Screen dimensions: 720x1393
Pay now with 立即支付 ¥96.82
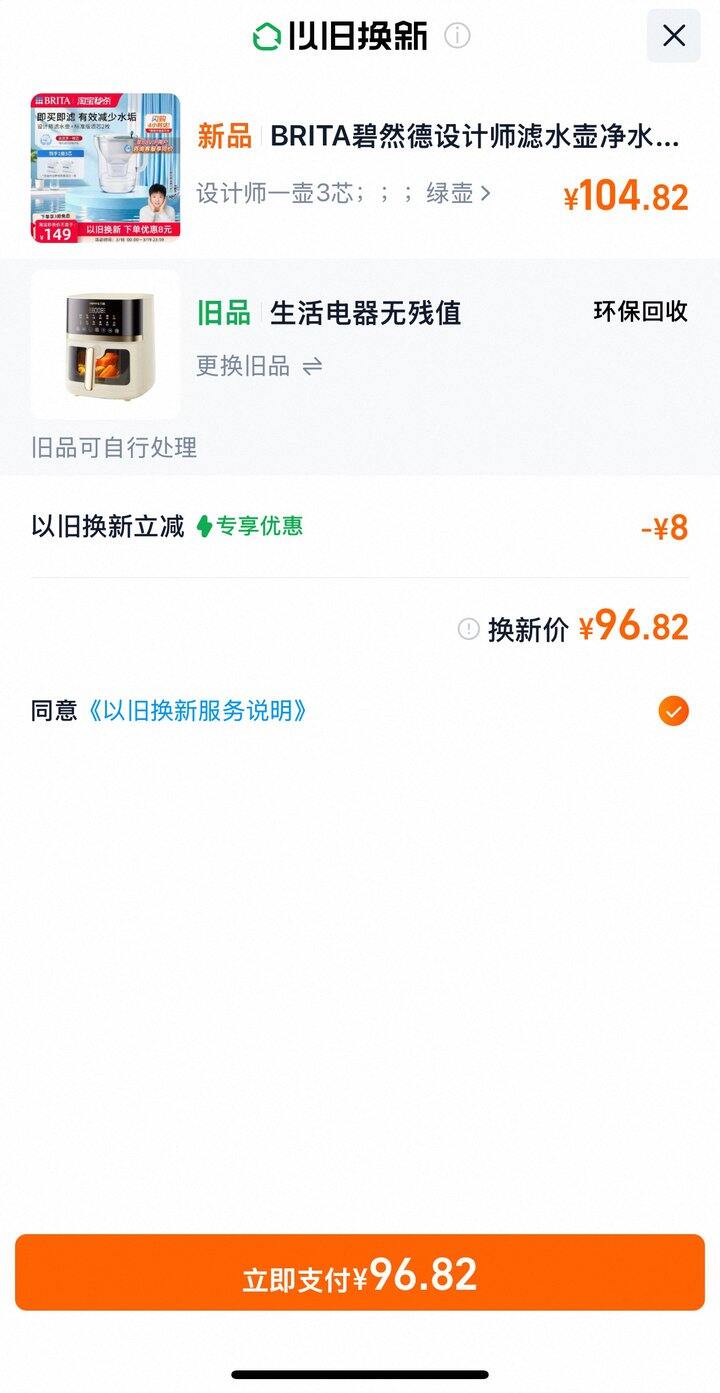click(x=360, y=1274)
